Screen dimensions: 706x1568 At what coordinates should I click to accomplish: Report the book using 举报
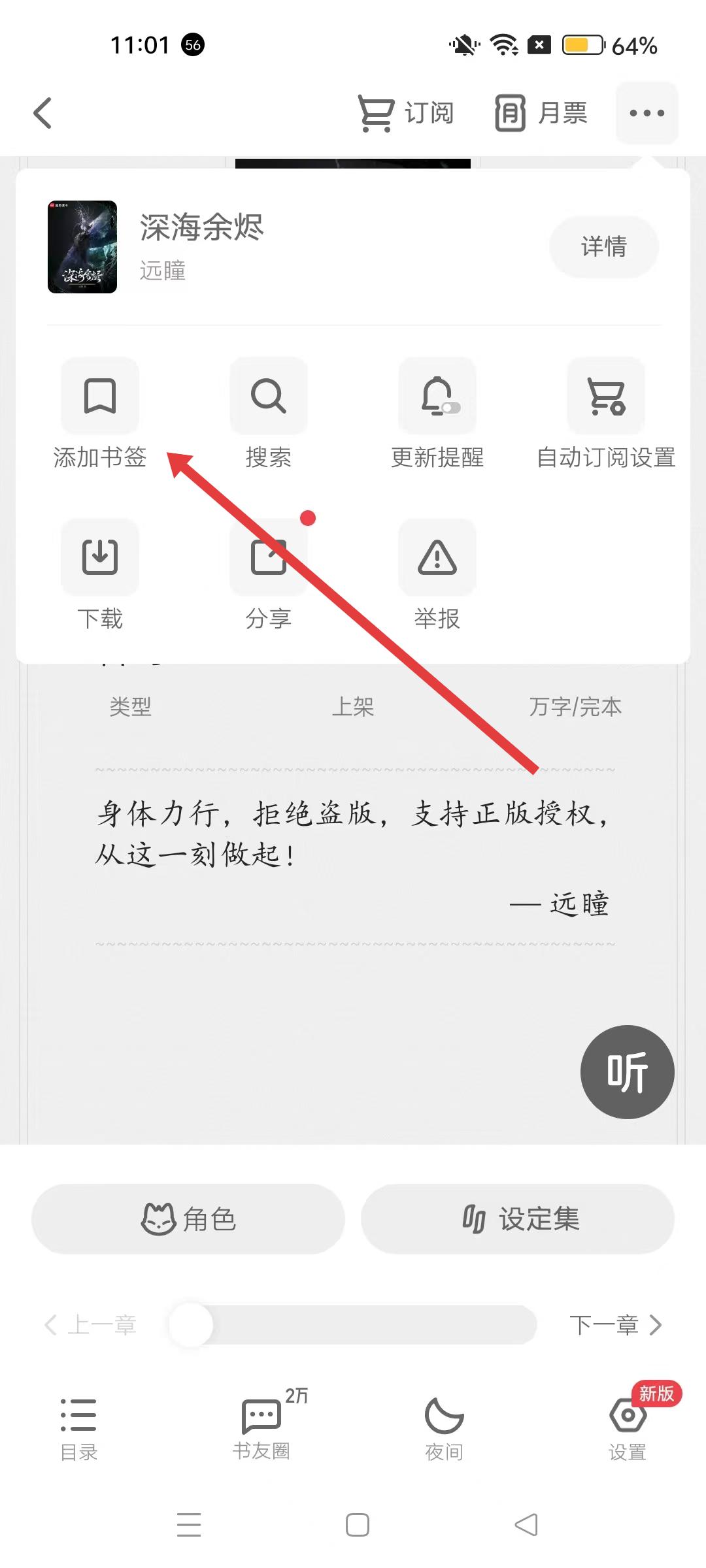click(437, 574)
